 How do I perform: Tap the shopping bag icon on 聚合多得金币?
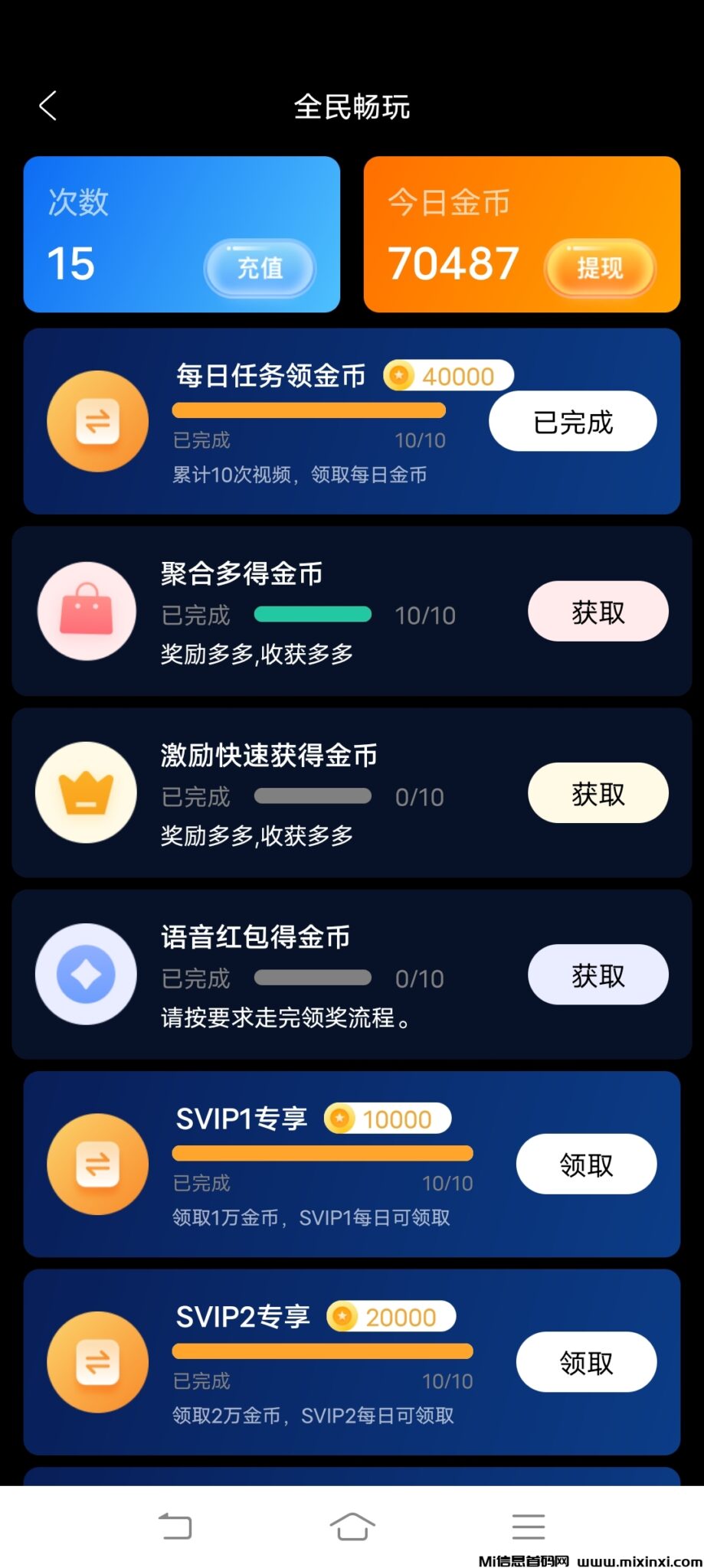click(x=86, y=610)
